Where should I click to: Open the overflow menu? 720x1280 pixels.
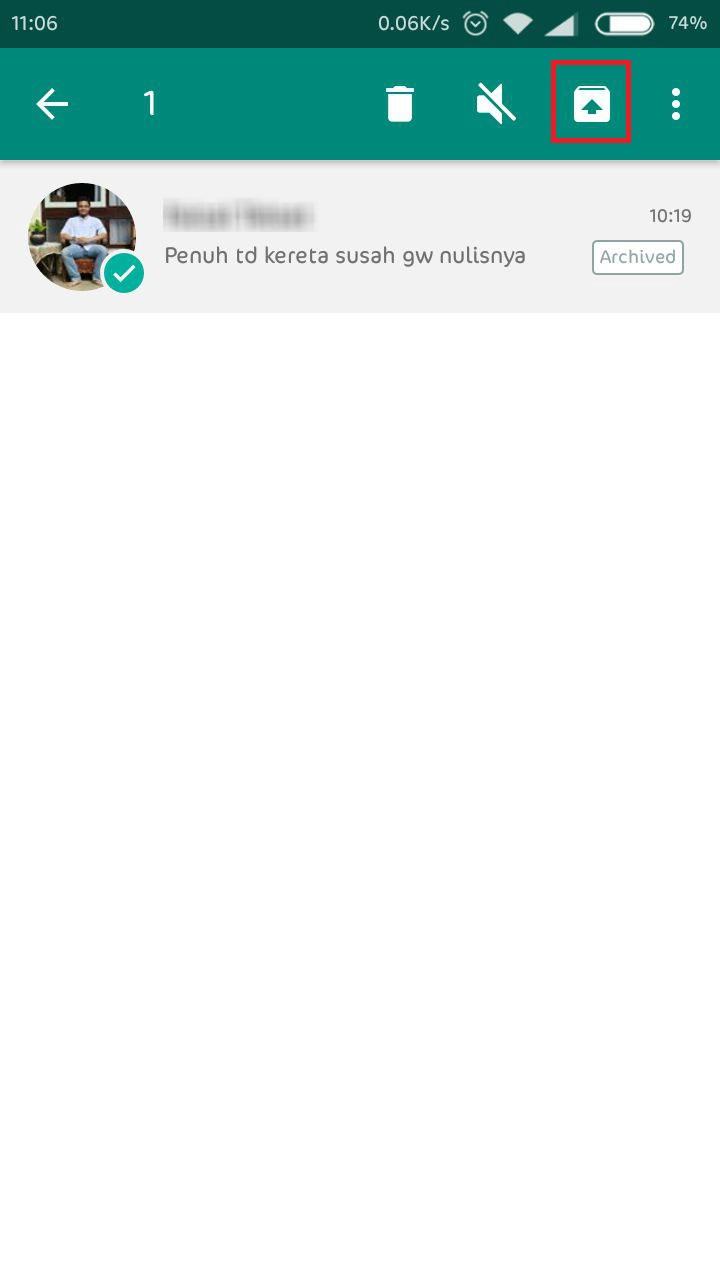(x=676, y=104)
